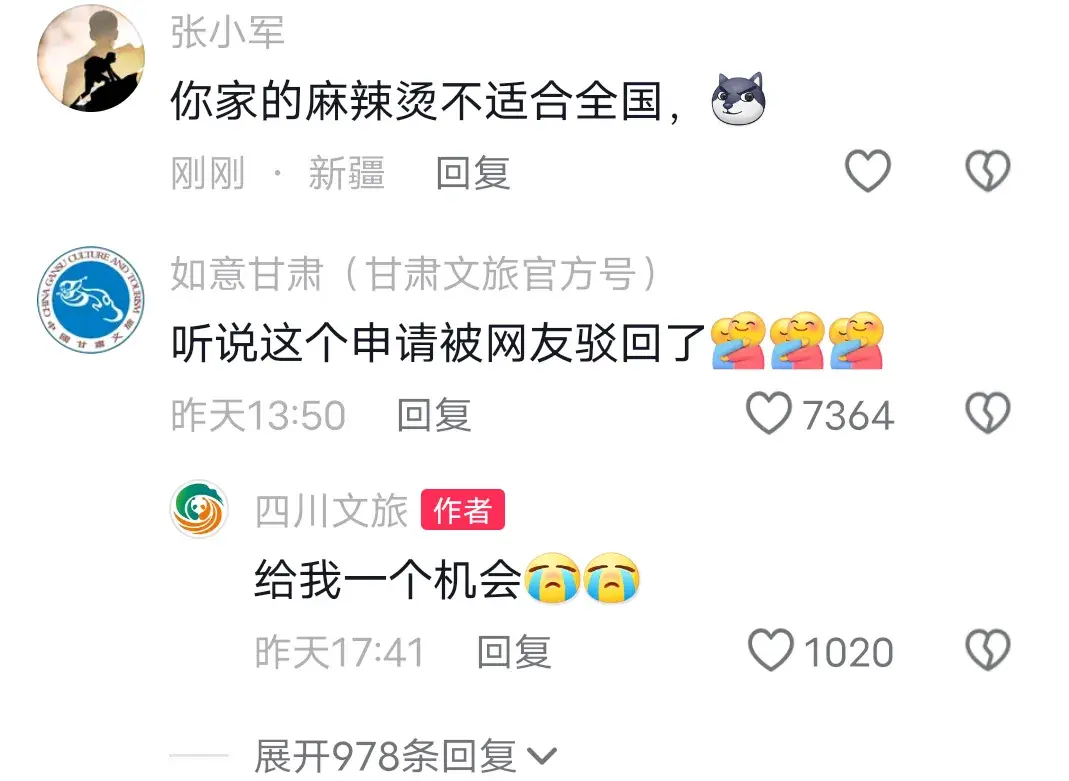Like 四川文旅's reply
This screenshot has height=781, width=1069.
pos(771,652)
